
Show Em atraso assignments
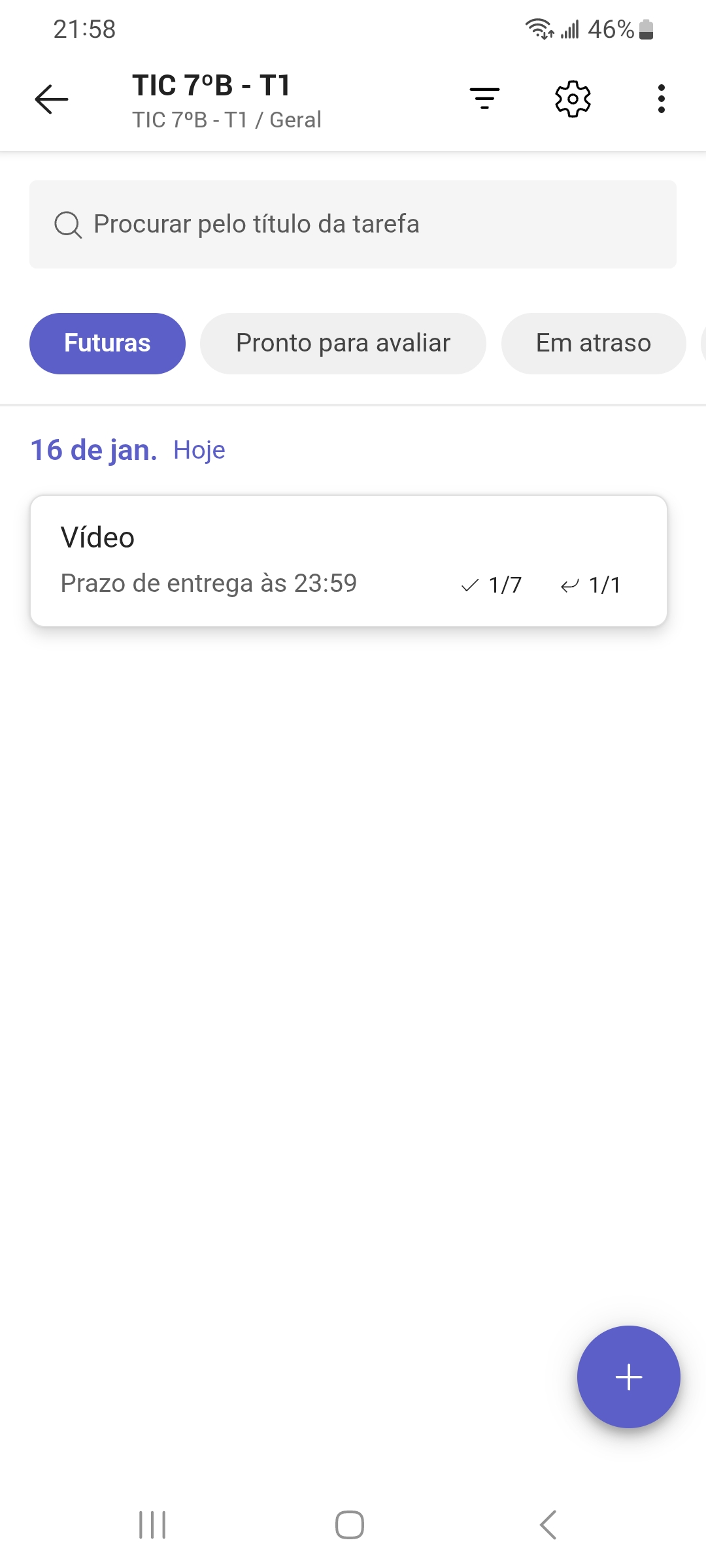pyautogui.click(x=593, y=344)
